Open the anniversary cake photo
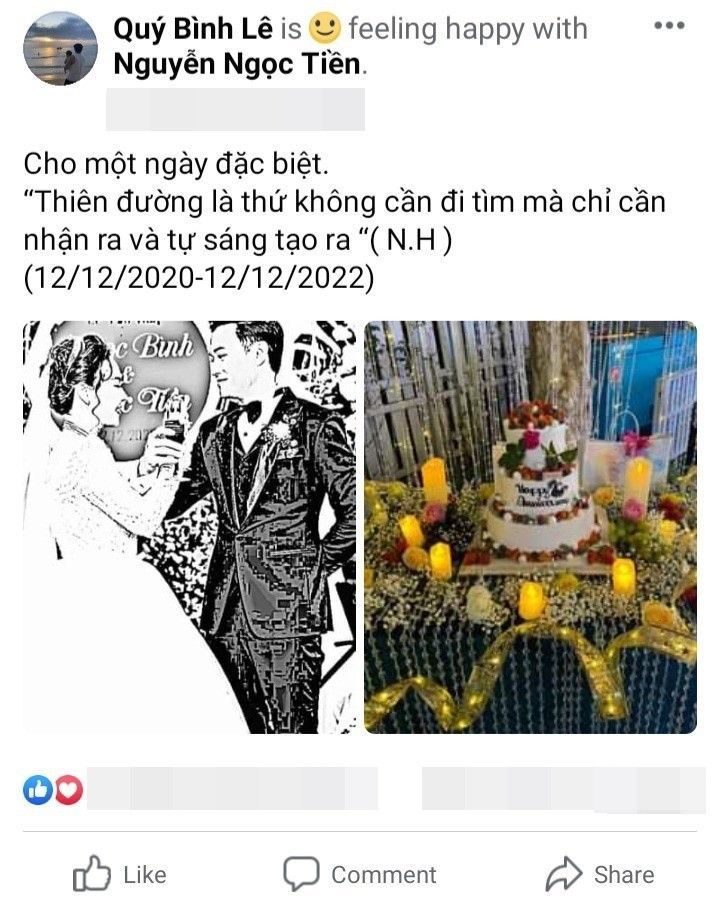This screenshot has width=720, height=909. 530,527
